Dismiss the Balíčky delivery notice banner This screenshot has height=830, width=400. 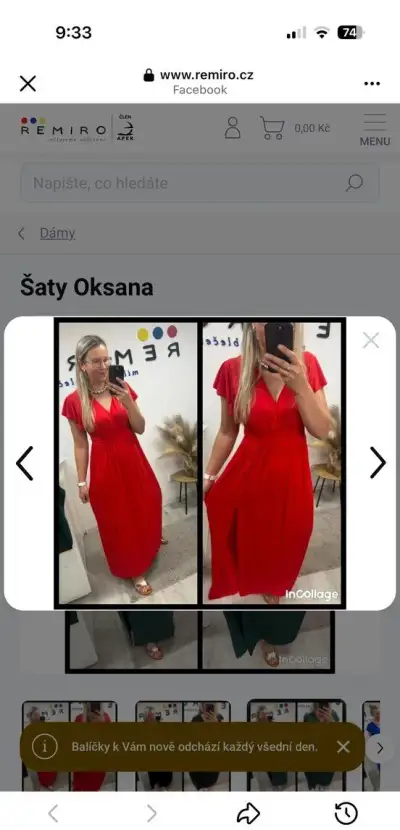(343, 747)
